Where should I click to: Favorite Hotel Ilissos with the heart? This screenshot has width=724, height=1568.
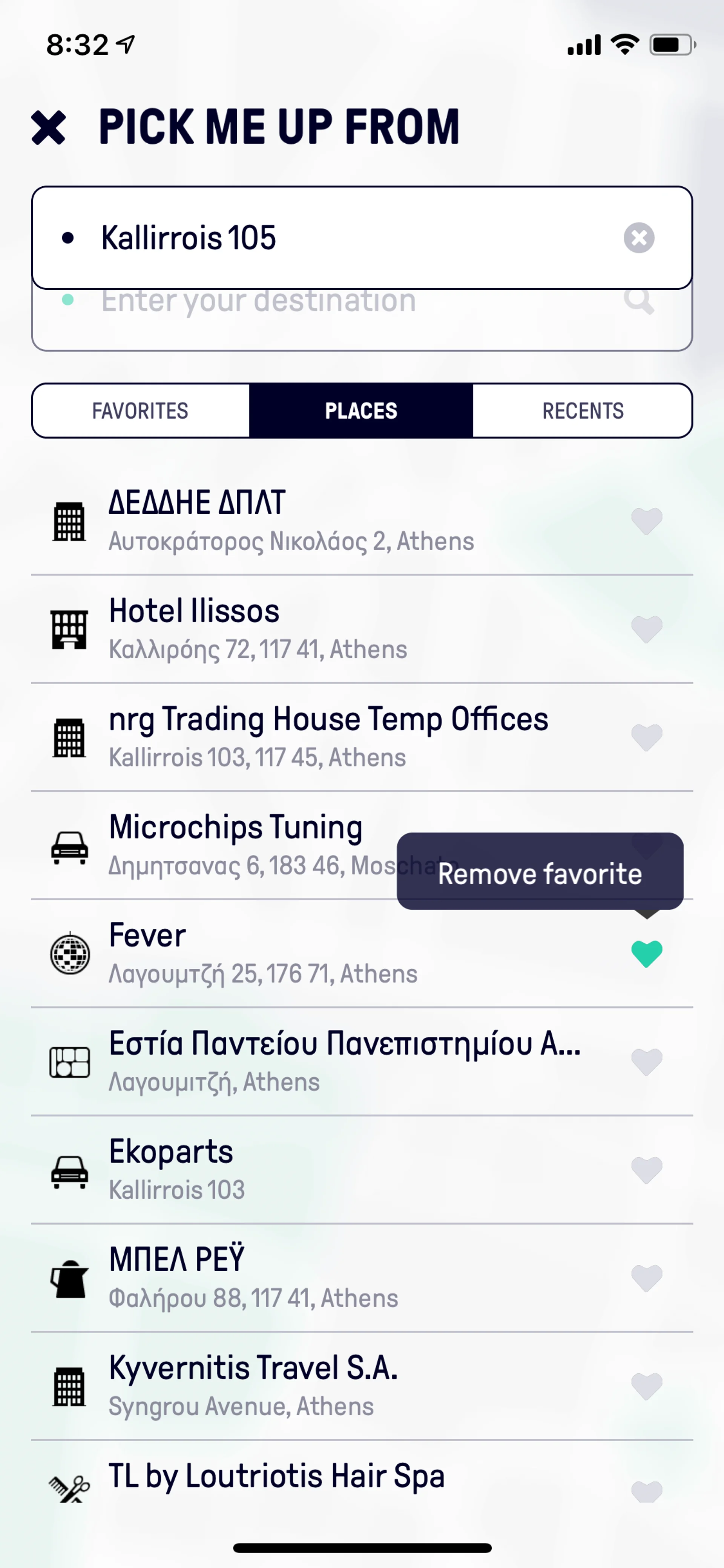[x=646, y=630]
